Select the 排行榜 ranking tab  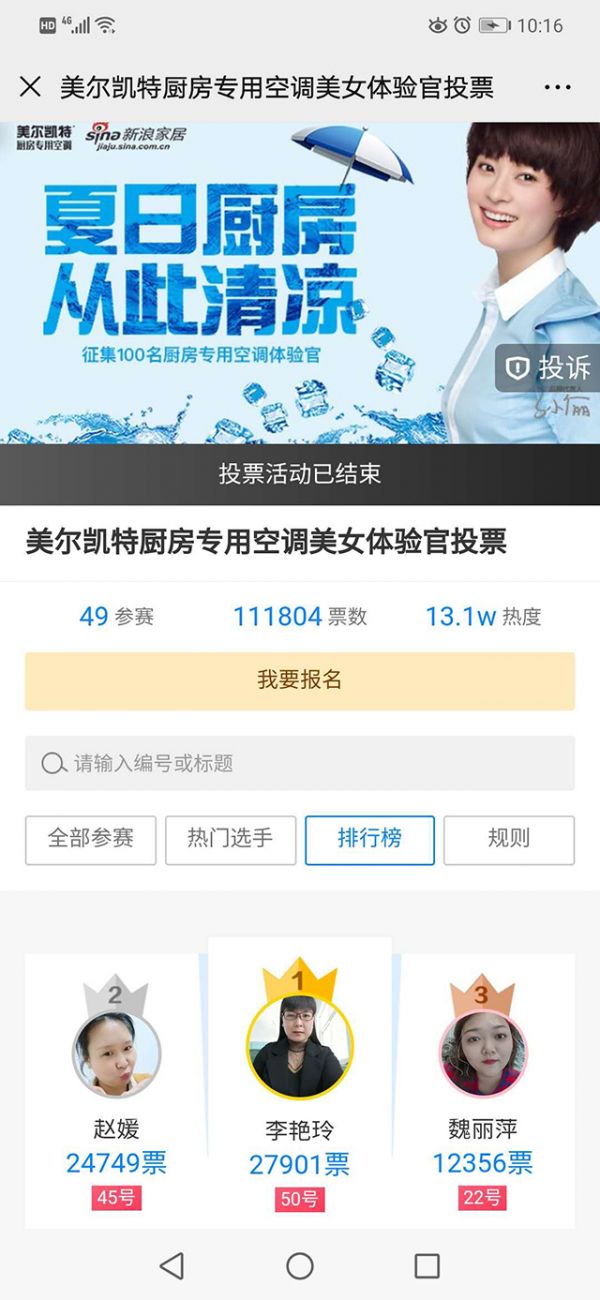pos(370,839)
